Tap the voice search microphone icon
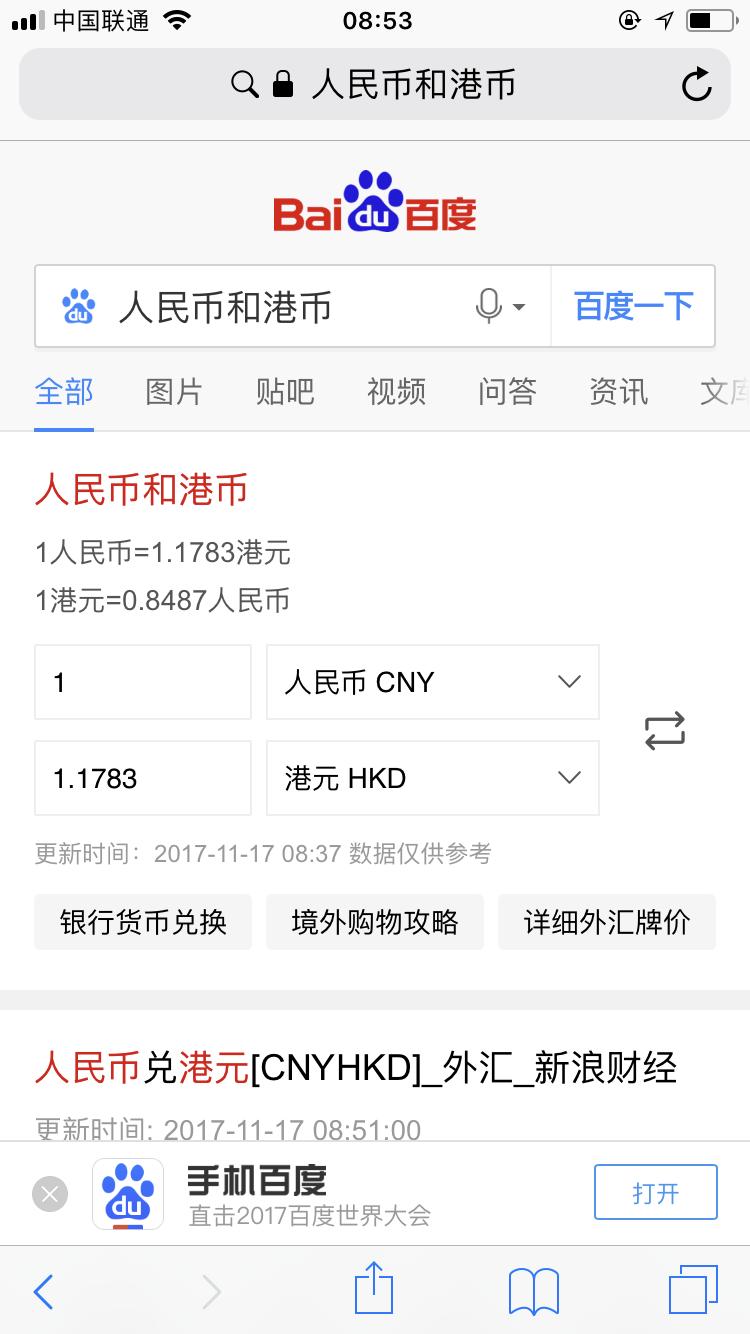The image size is (750, 1334). click(x=485, y=306)
